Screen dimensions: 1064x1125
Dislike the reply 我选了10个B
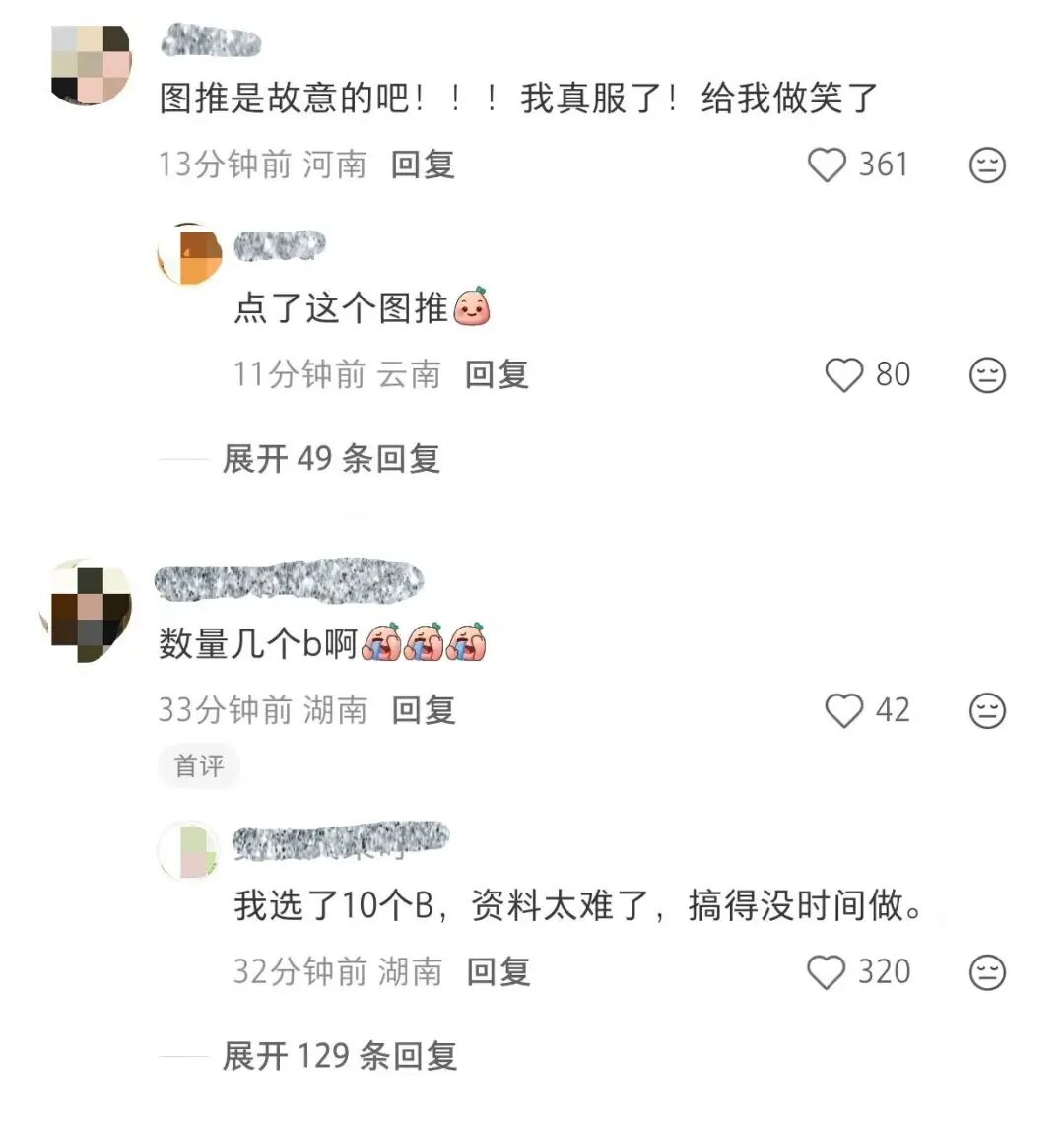[x=987, y=972]
